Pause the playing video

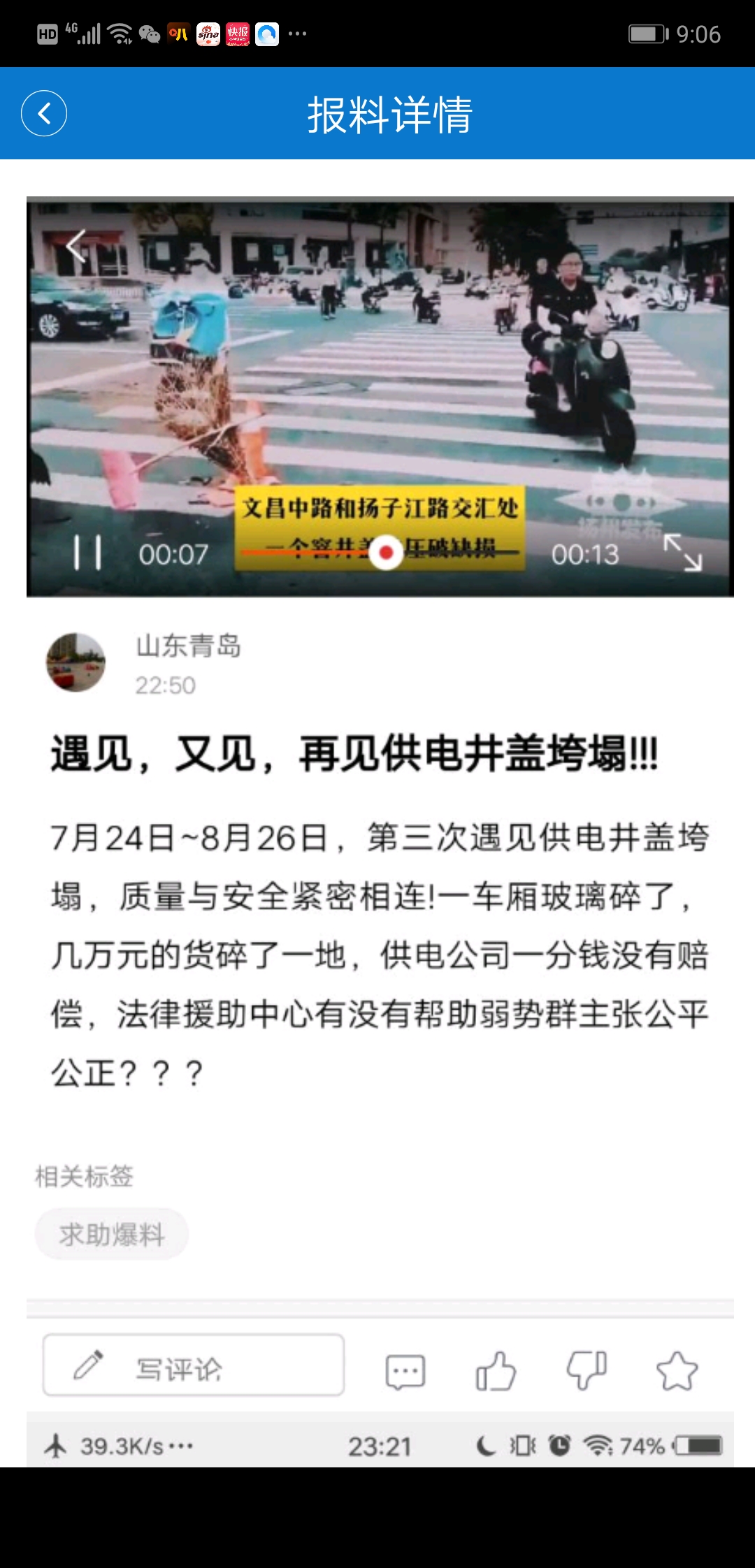[x=87, y=553]
